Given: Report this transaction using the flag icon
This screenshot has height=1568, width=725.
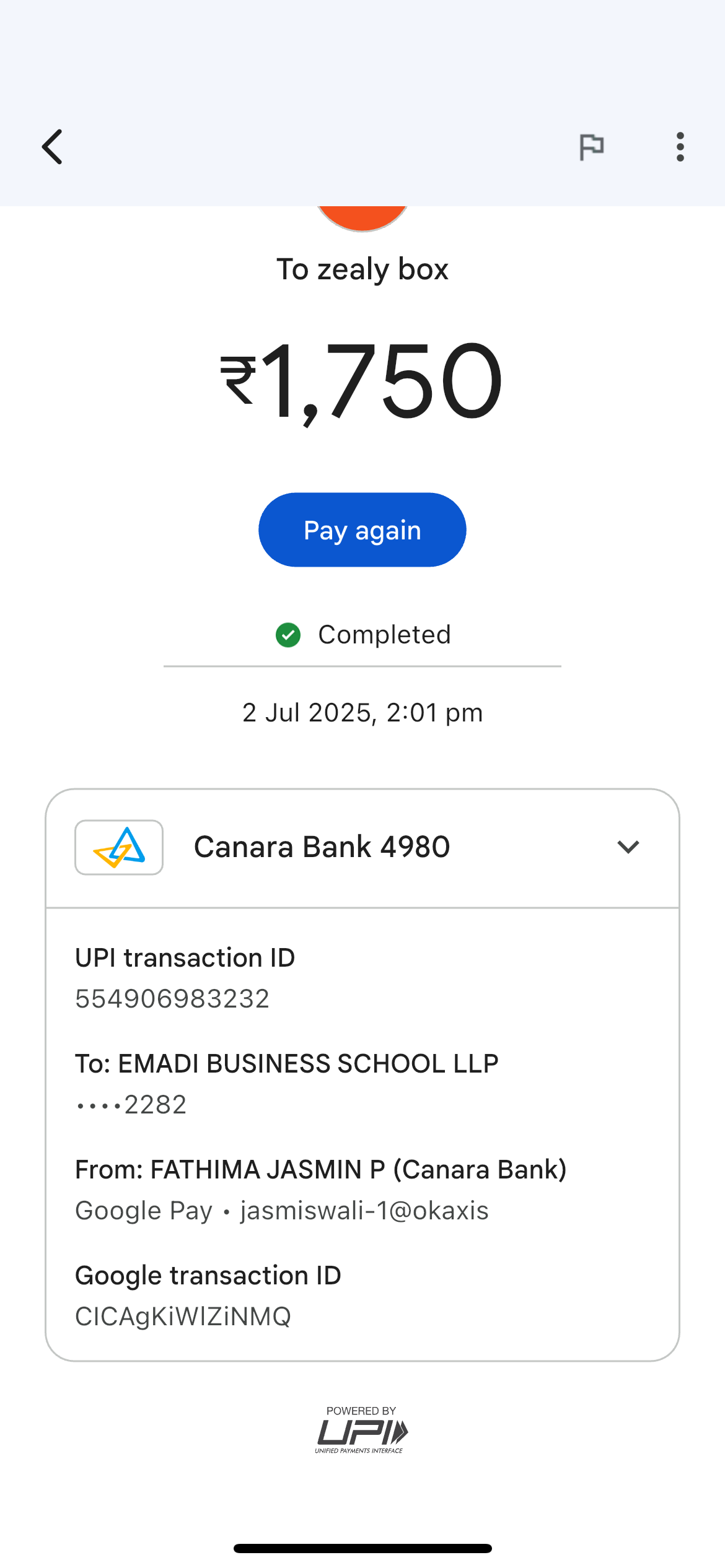Looking at the screenshot, I should [x=591, y=147].
